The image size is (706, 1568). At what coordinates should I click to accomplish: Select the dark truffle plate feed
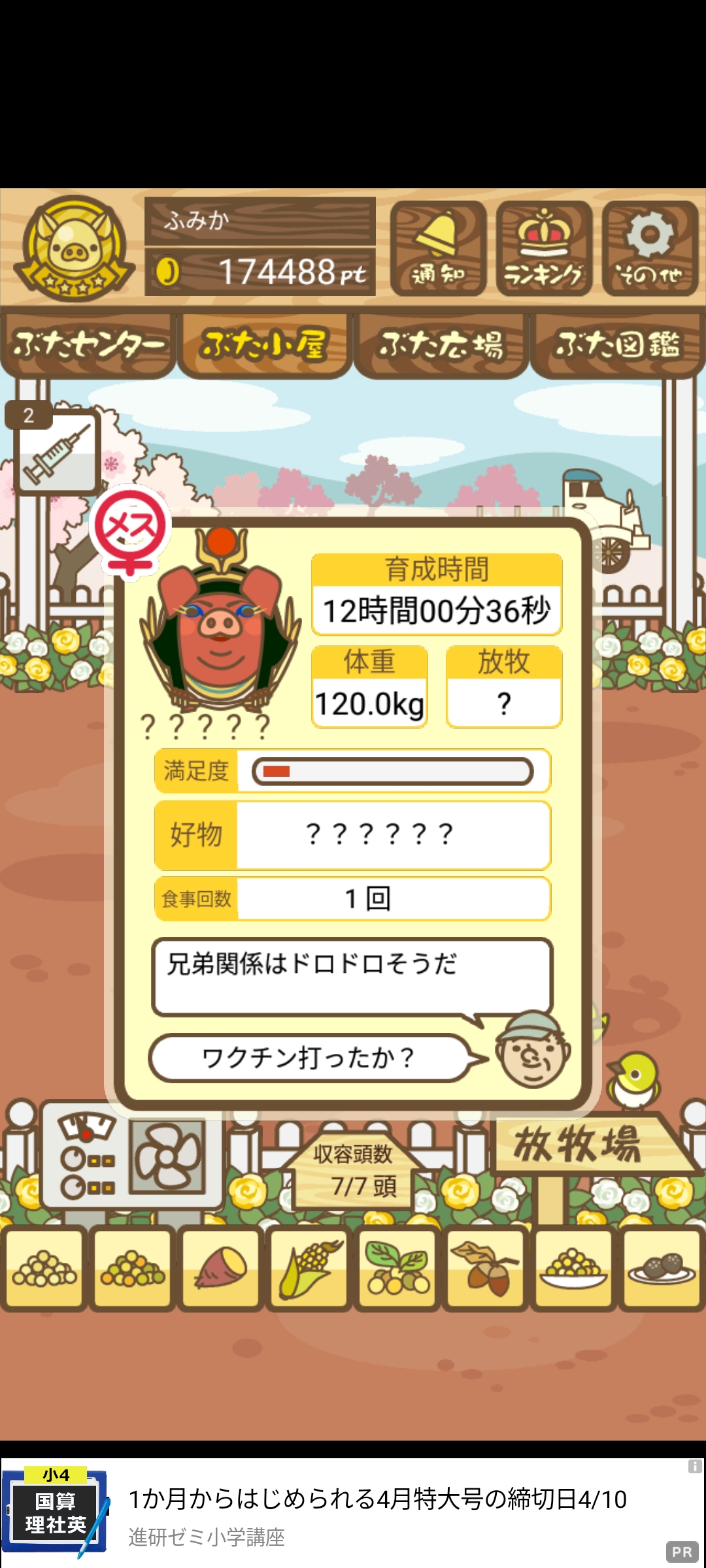click(662, 1269)
